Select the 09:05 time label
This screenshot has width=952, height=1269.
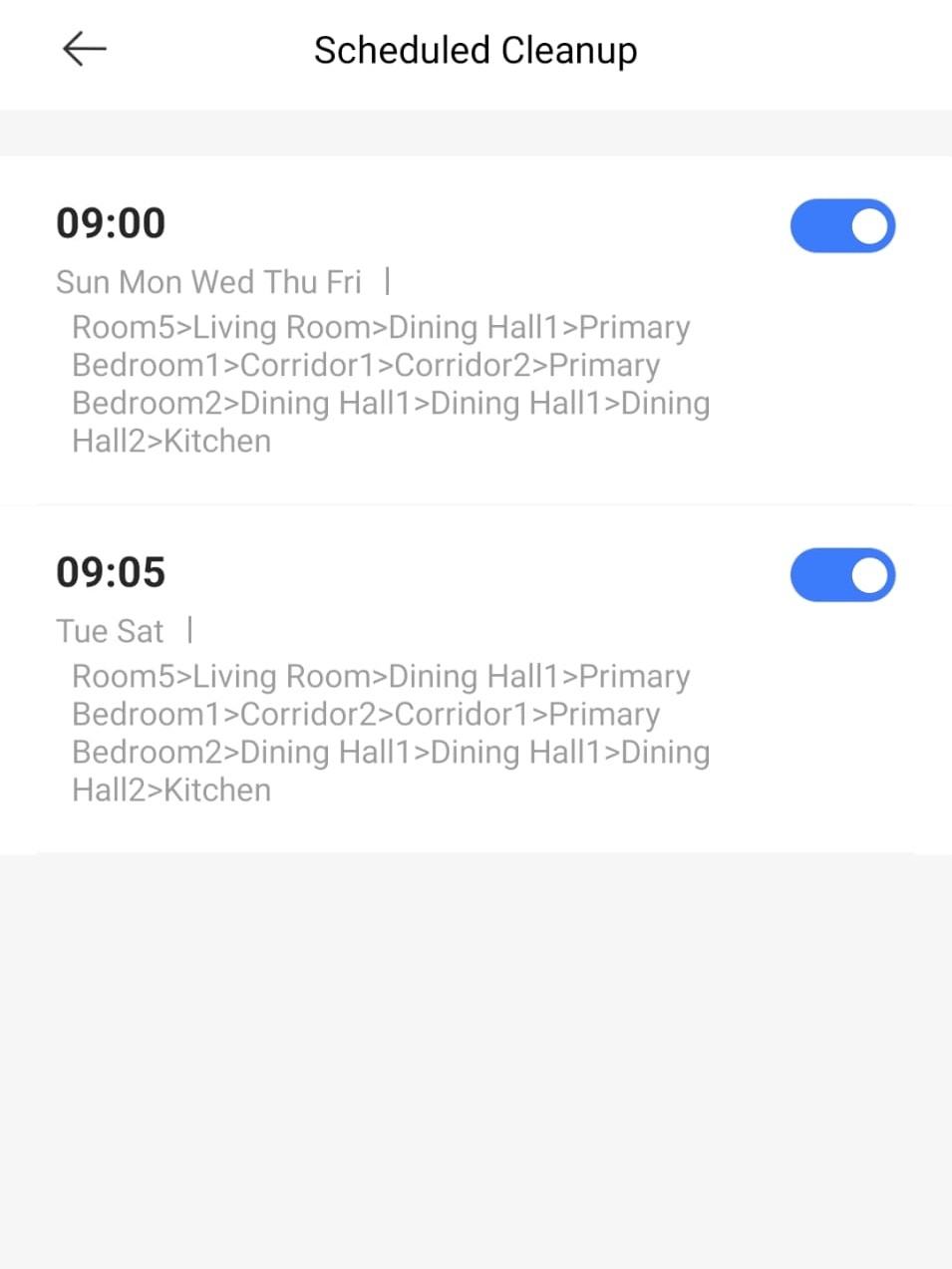[111, 572]
